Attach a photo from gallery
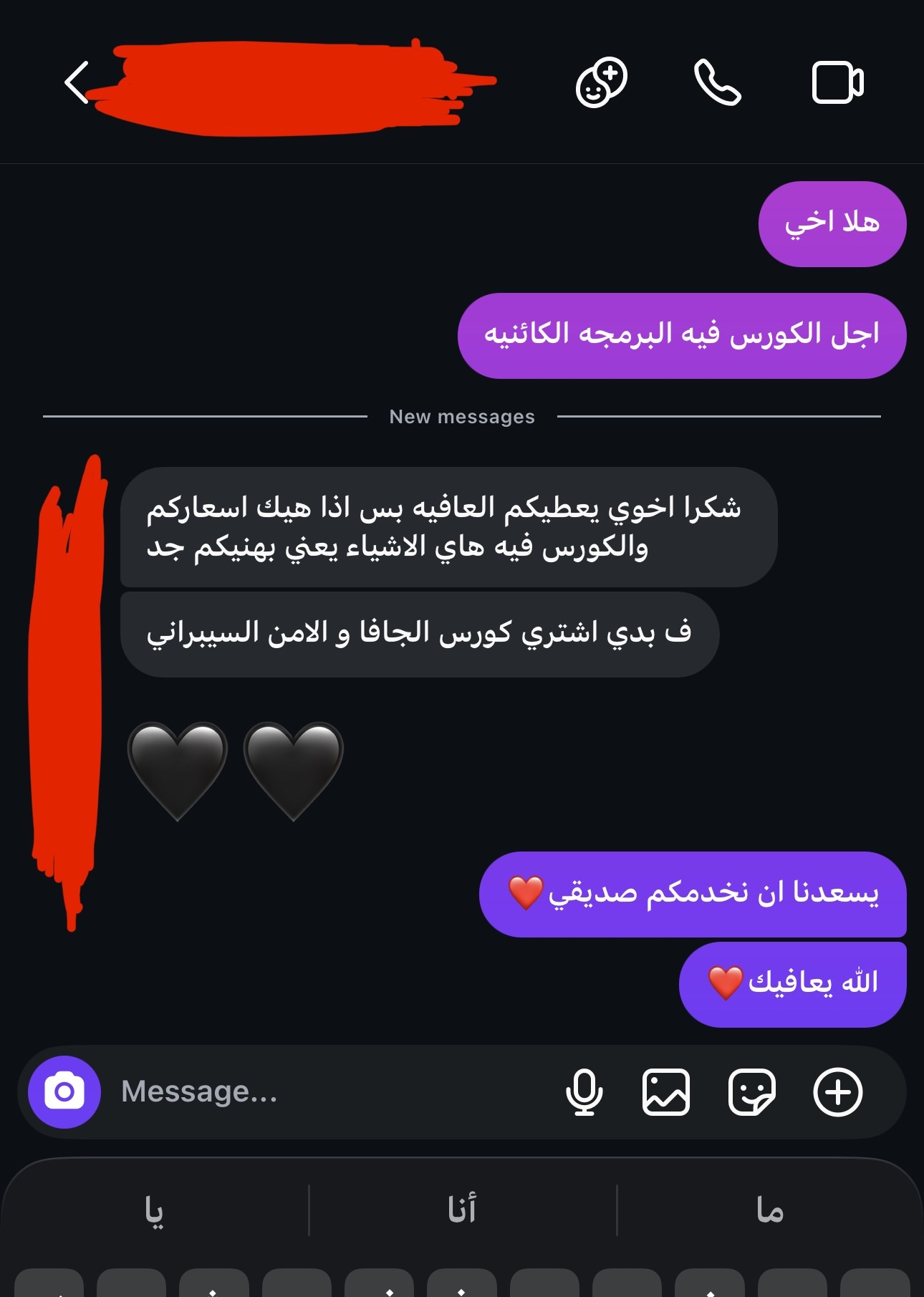The width and height of the screenshot is (924, 1297). point(665,1091)
